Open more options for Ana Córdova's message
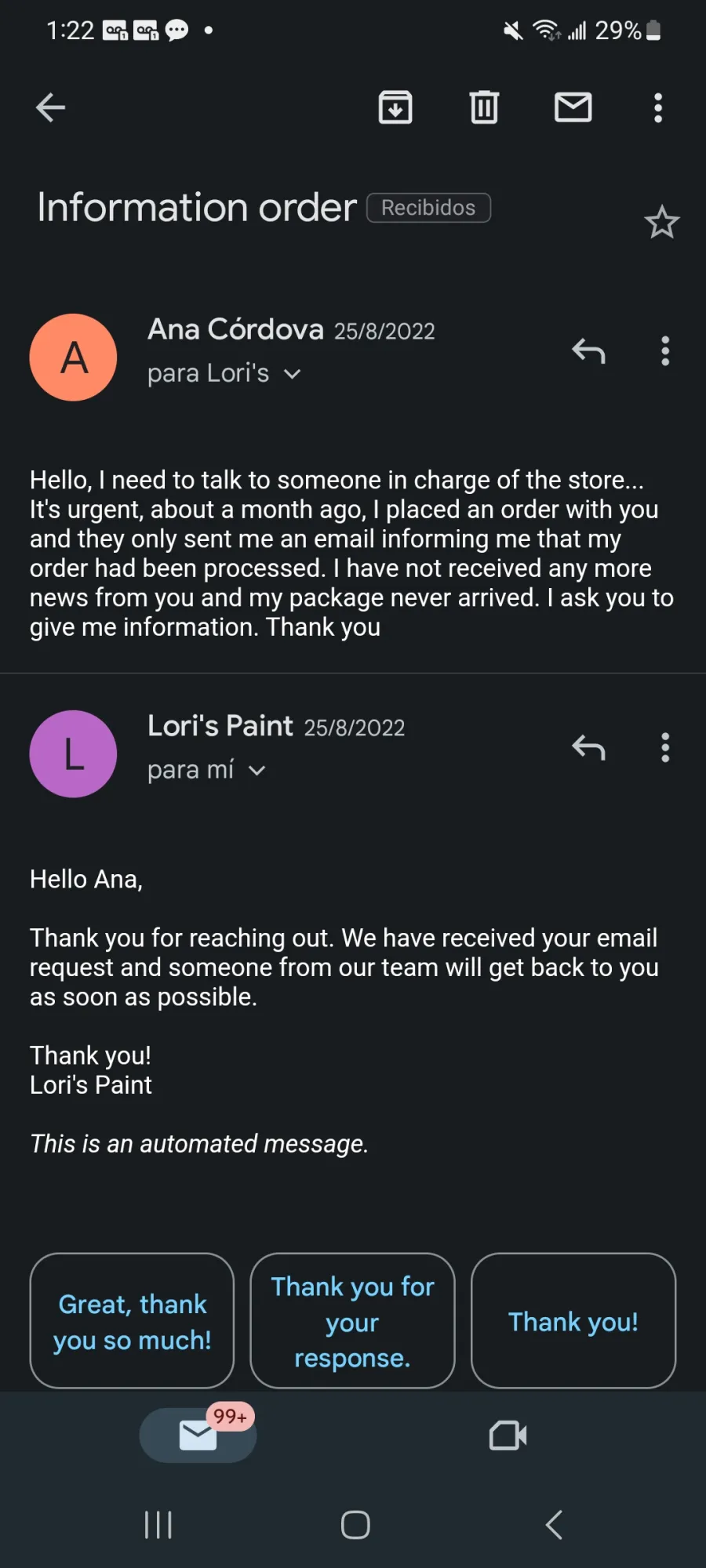 665,351
